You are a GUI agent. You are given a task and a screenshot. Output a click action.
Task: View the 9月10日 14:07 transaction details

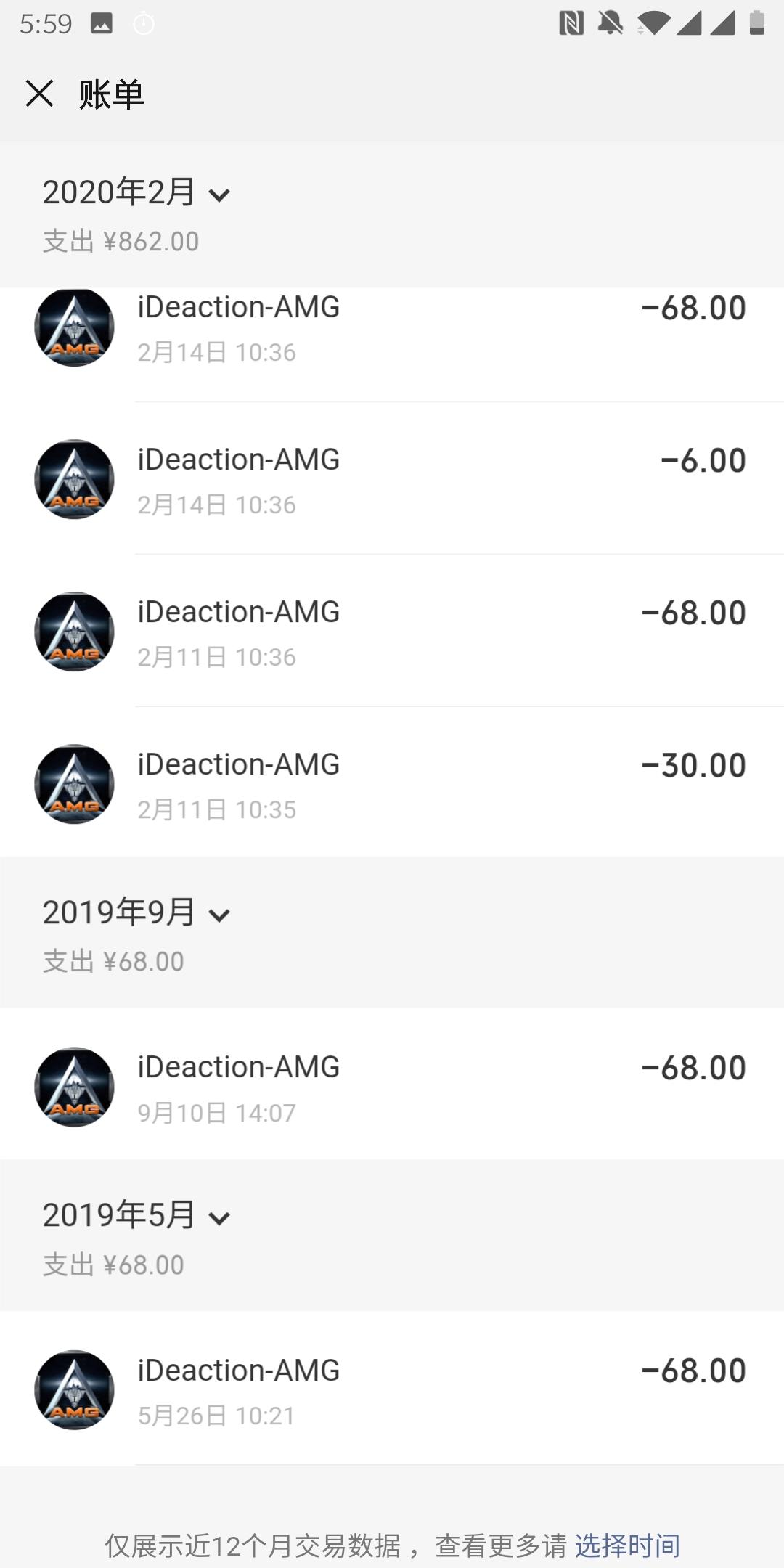tap(392, 1087)
